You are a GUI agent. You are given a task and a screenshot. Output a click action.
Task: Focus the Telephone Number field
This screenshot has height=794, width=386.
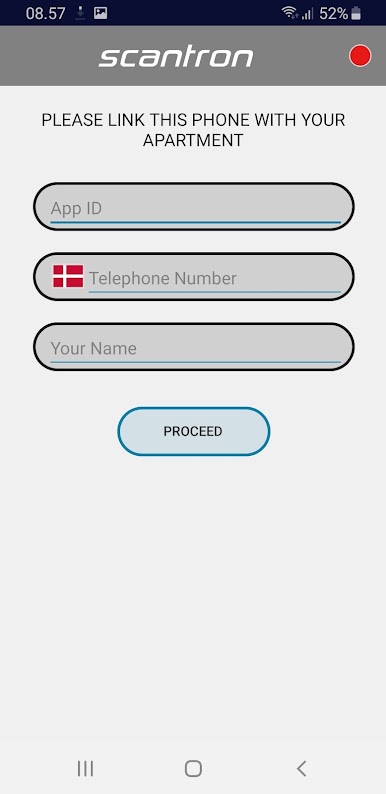(x=214, y=278)
